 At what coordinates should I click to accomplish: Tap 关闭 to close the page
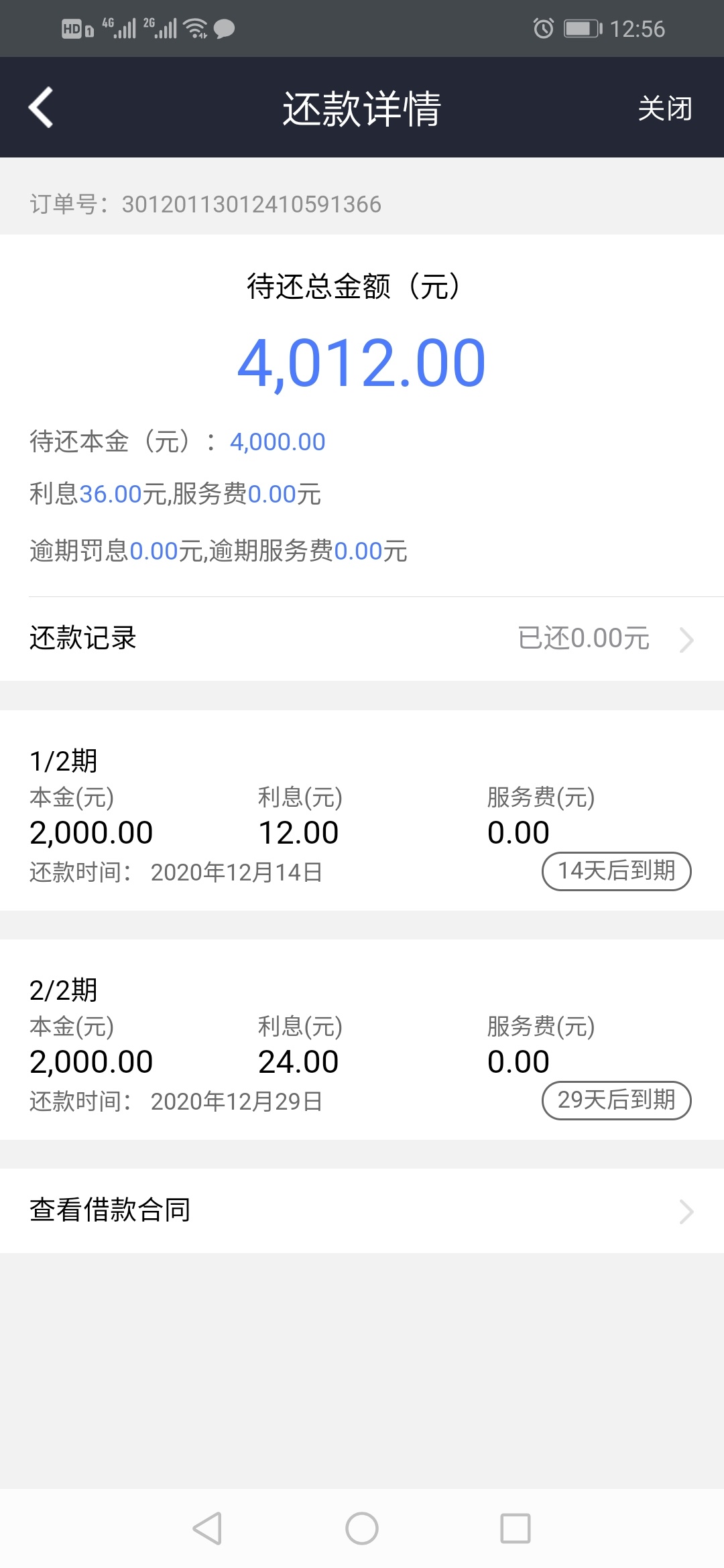pyautogui.click(x=664, y=108)
